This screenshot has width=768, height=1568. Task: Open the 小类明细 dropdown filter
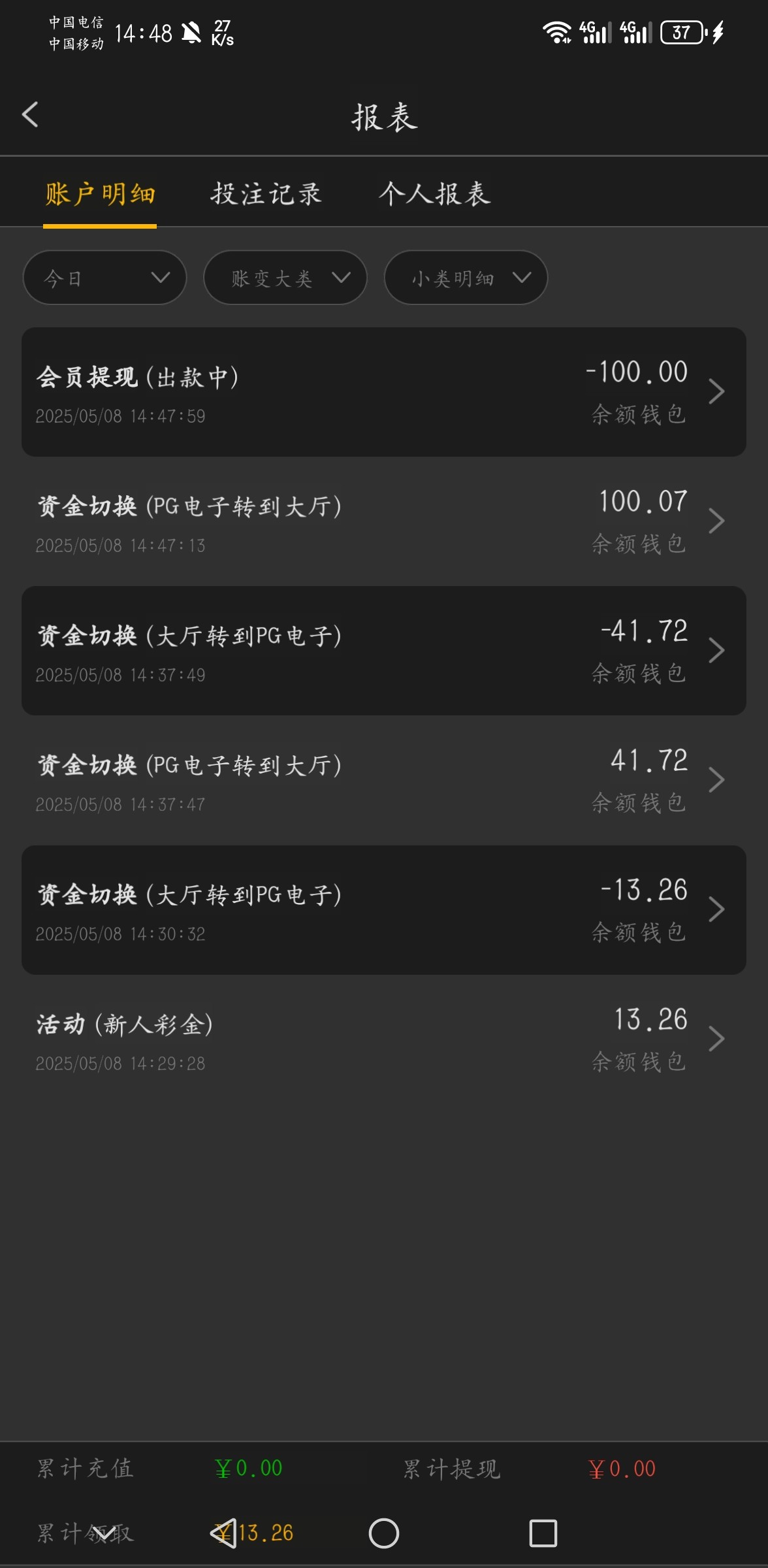pos(466,278)
